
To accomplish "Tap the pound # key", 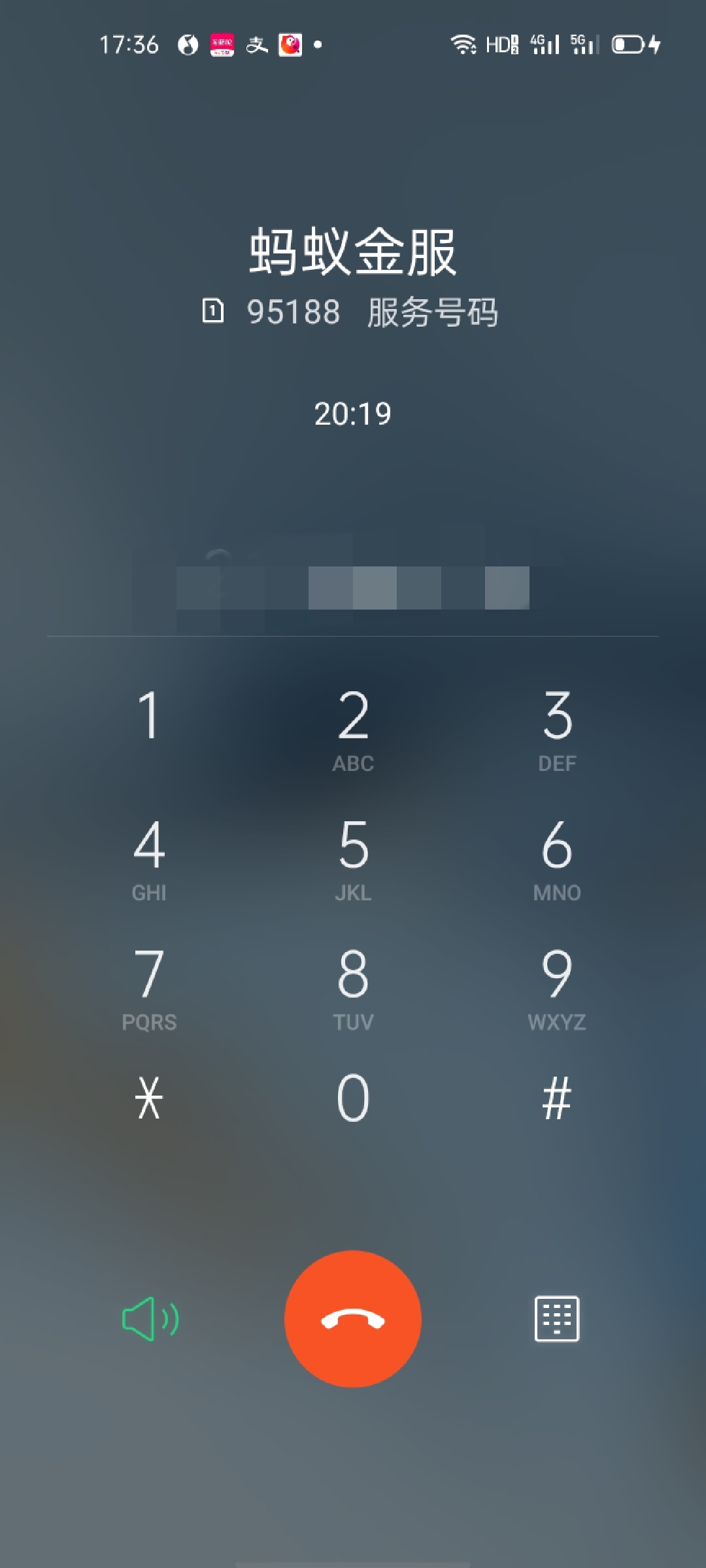I will click(557, 1098).
